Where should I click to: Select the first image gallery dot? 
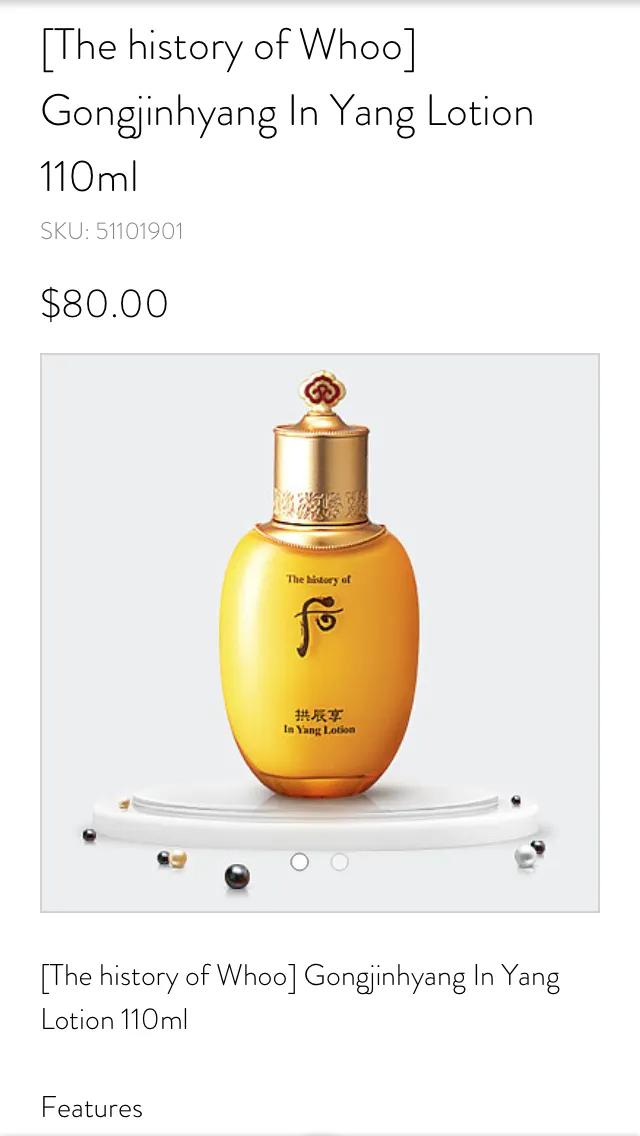[x=299, y=861]
